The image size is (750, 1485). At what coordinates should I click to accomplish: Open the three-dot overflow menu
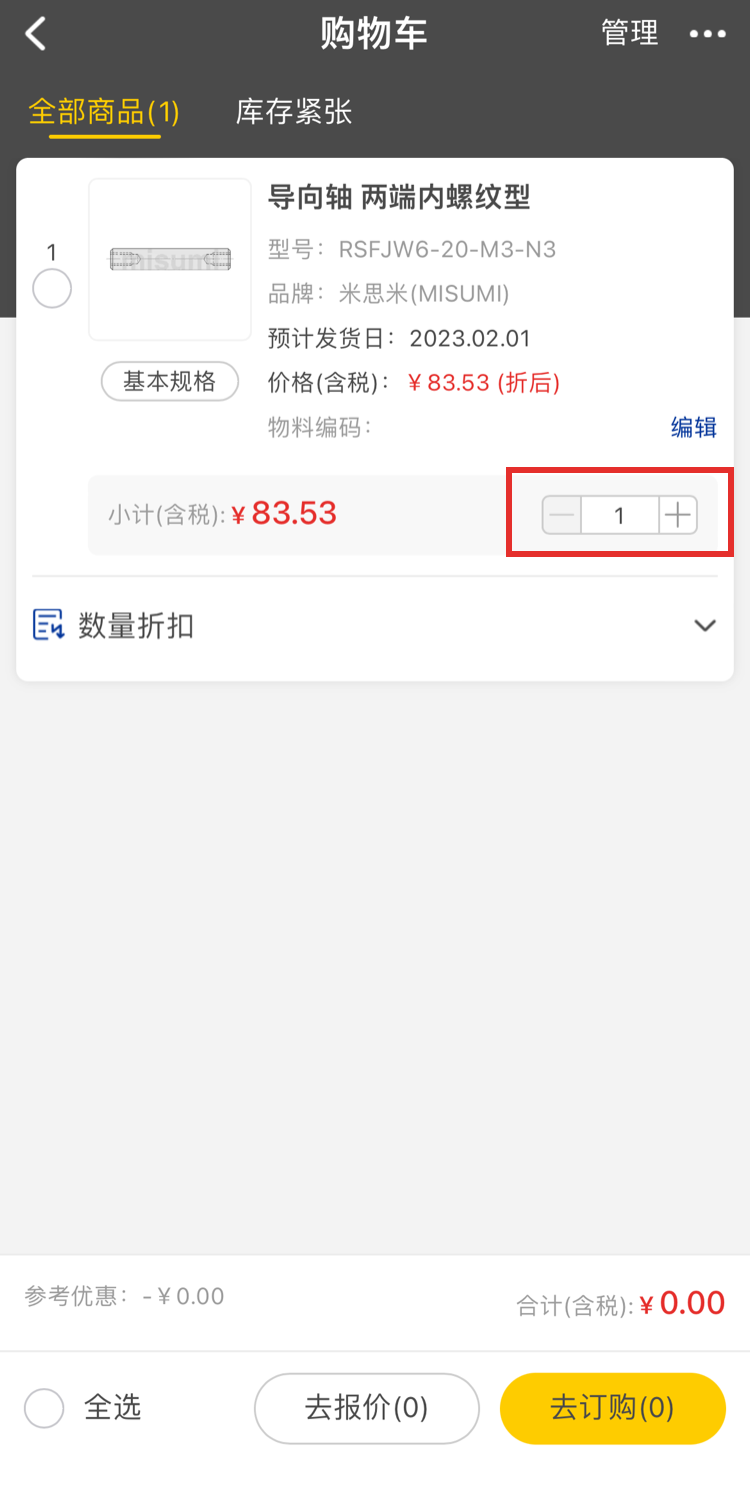click(x=707, y=34)
